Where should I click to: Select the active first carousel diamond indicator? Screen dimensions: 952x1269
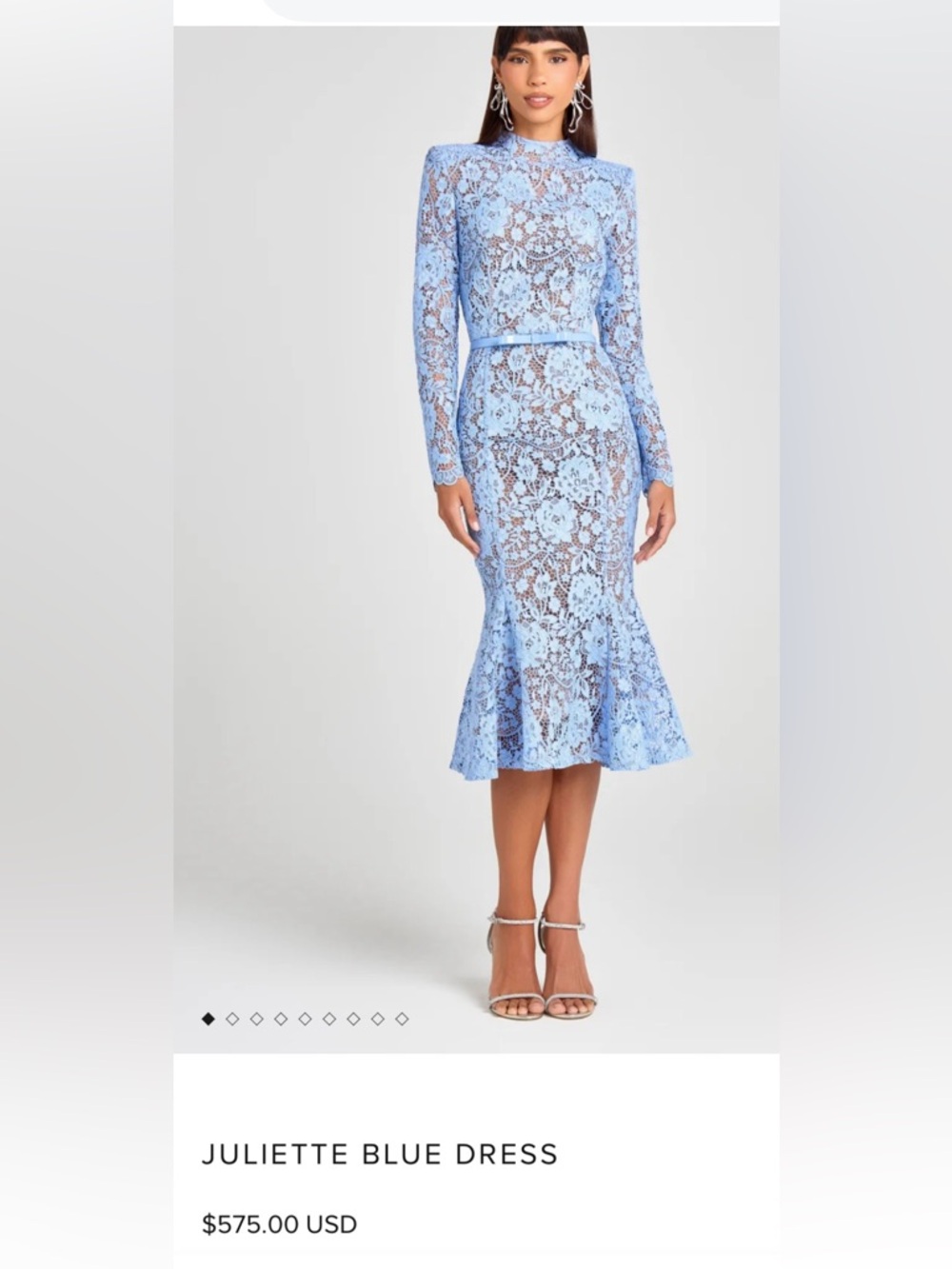pos(208,1019)
